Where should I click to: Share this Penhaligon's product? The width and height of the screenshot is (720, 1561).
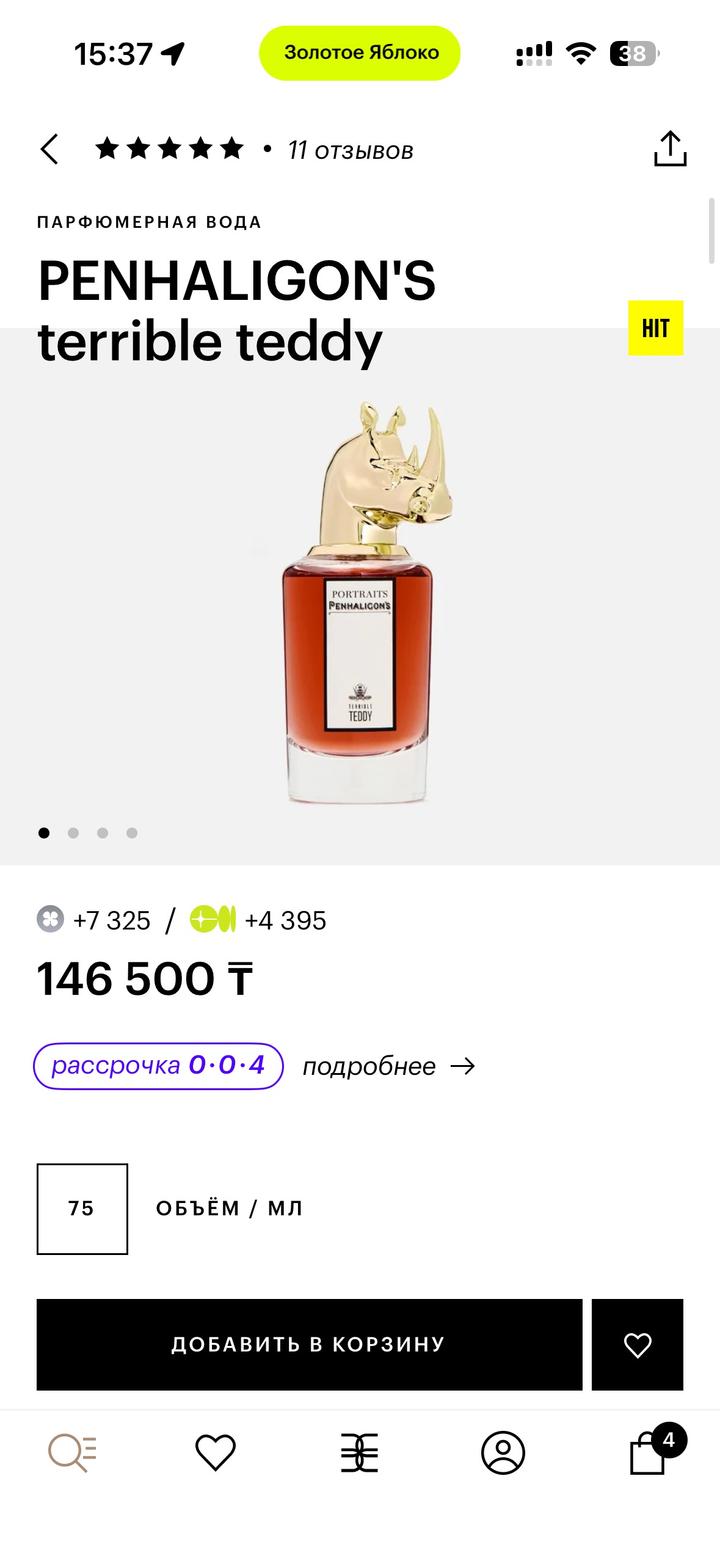pos(669,149)
